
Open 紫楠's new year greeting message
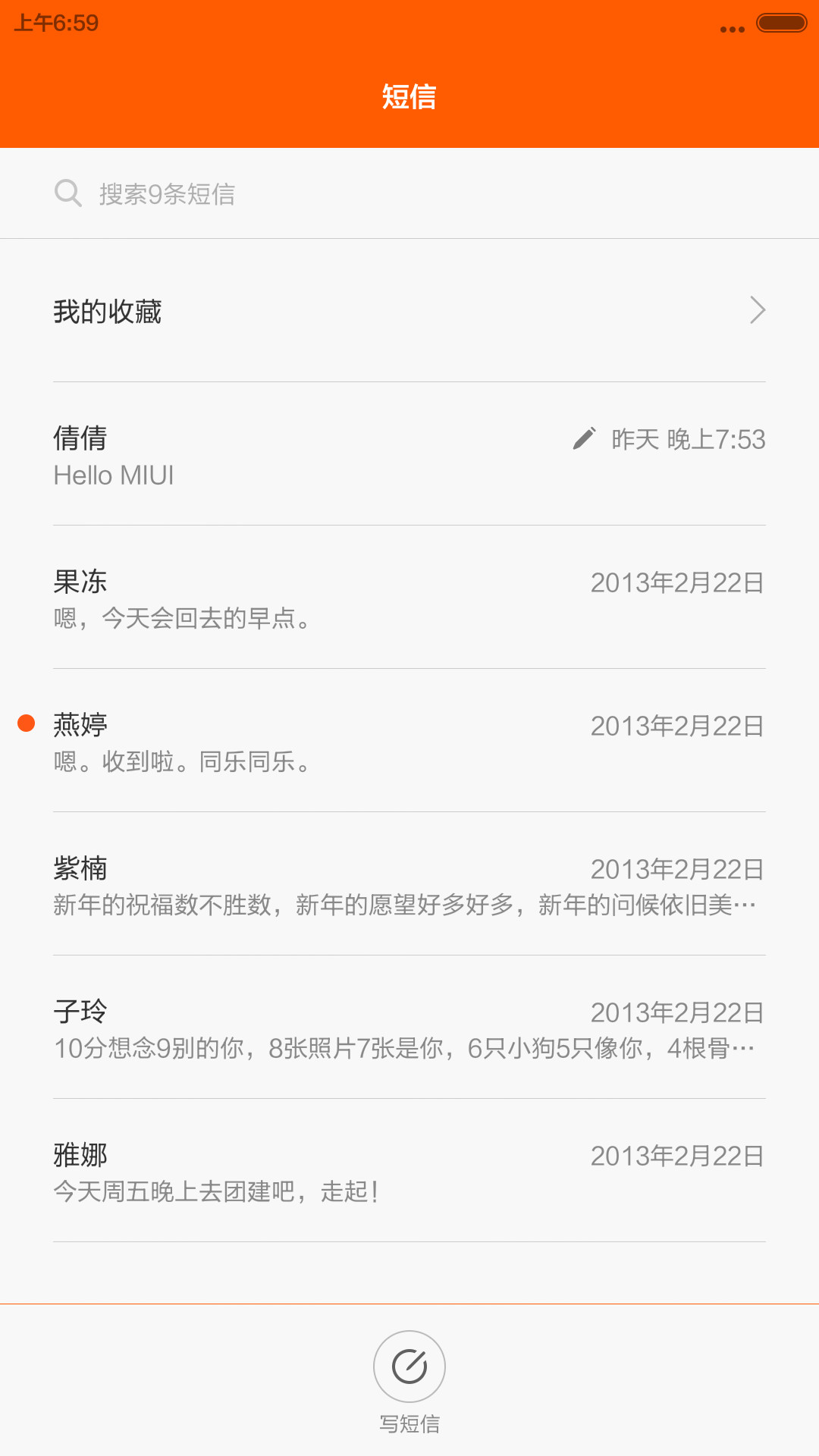(409, 884)
